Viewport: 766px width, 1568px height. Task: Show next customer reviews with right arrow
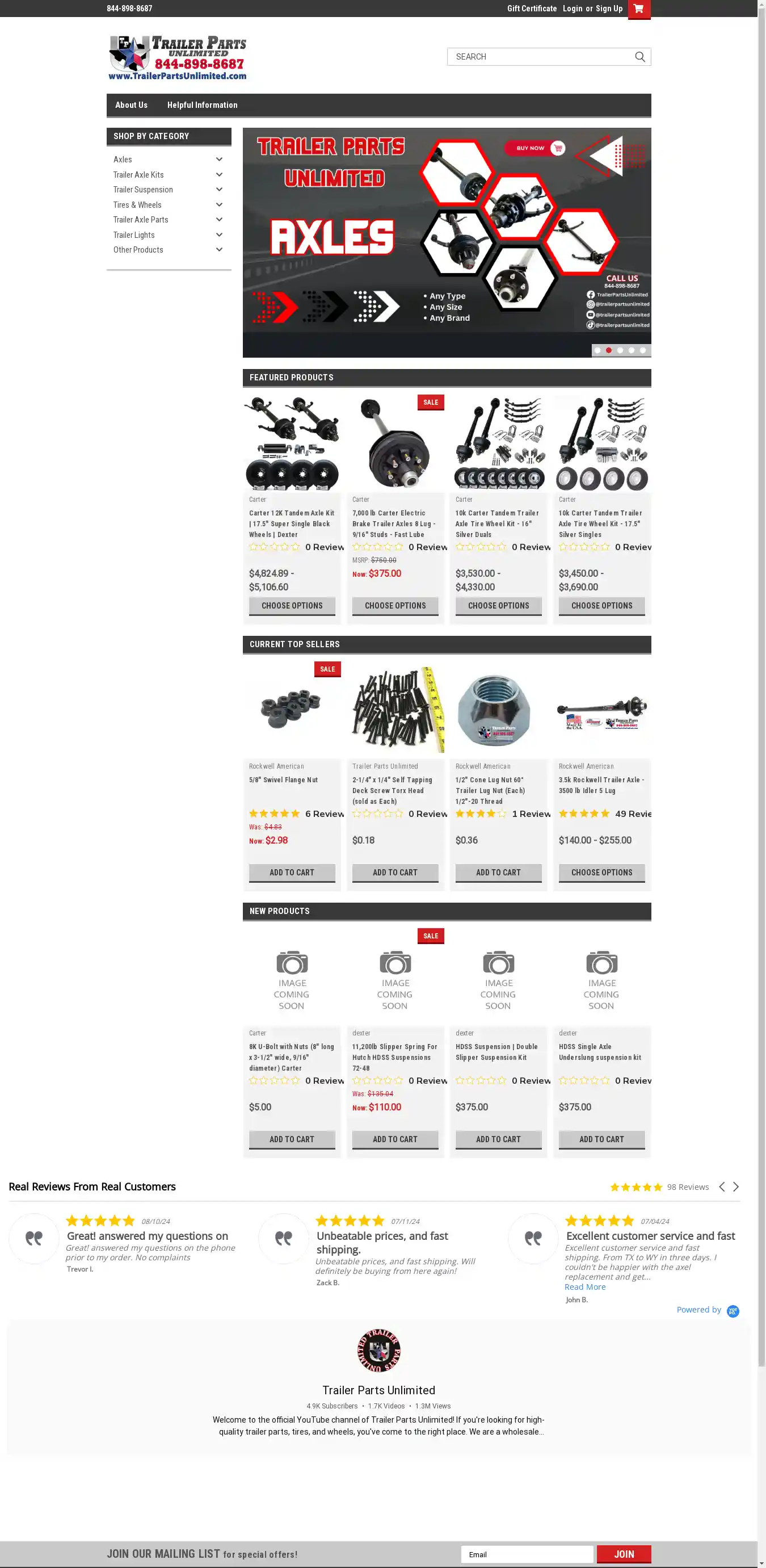click(x=735, y=1187)
